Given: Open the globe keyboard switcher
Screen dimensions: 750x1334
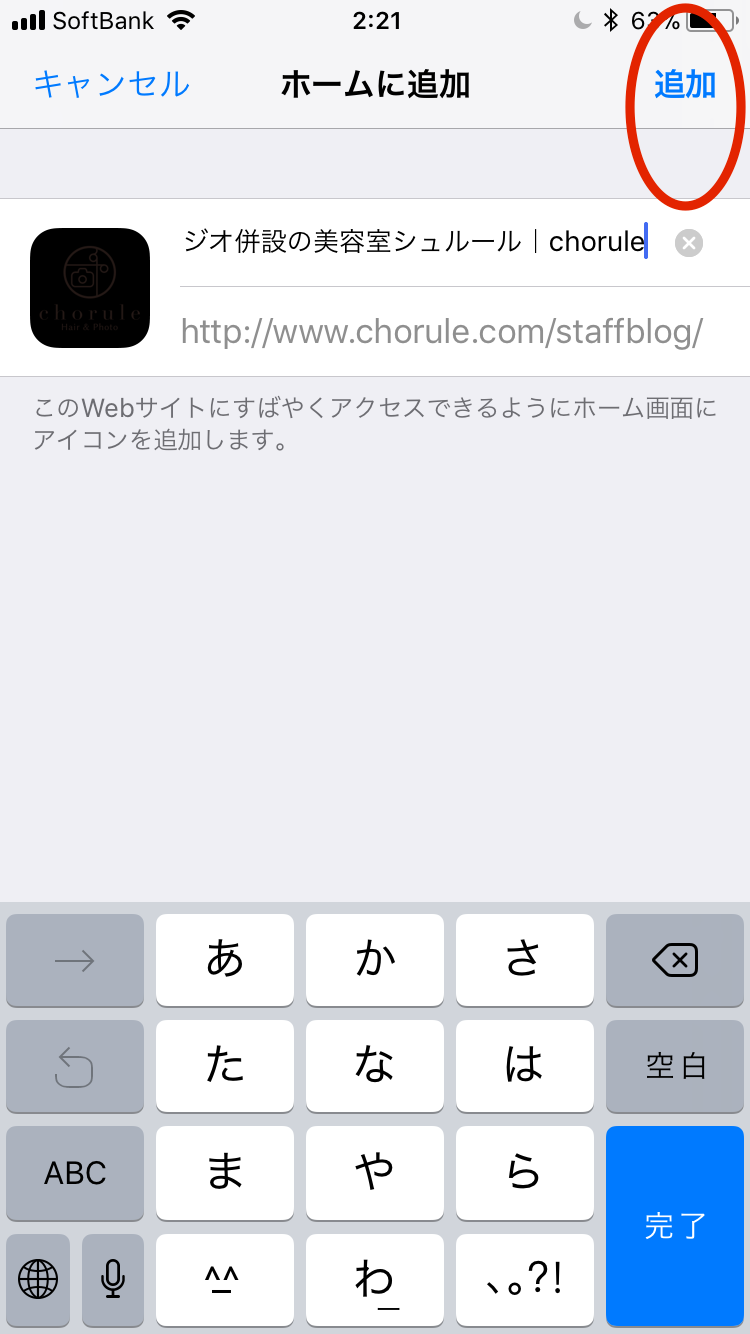Looking at the screenshot, I should pos(38,1278).
